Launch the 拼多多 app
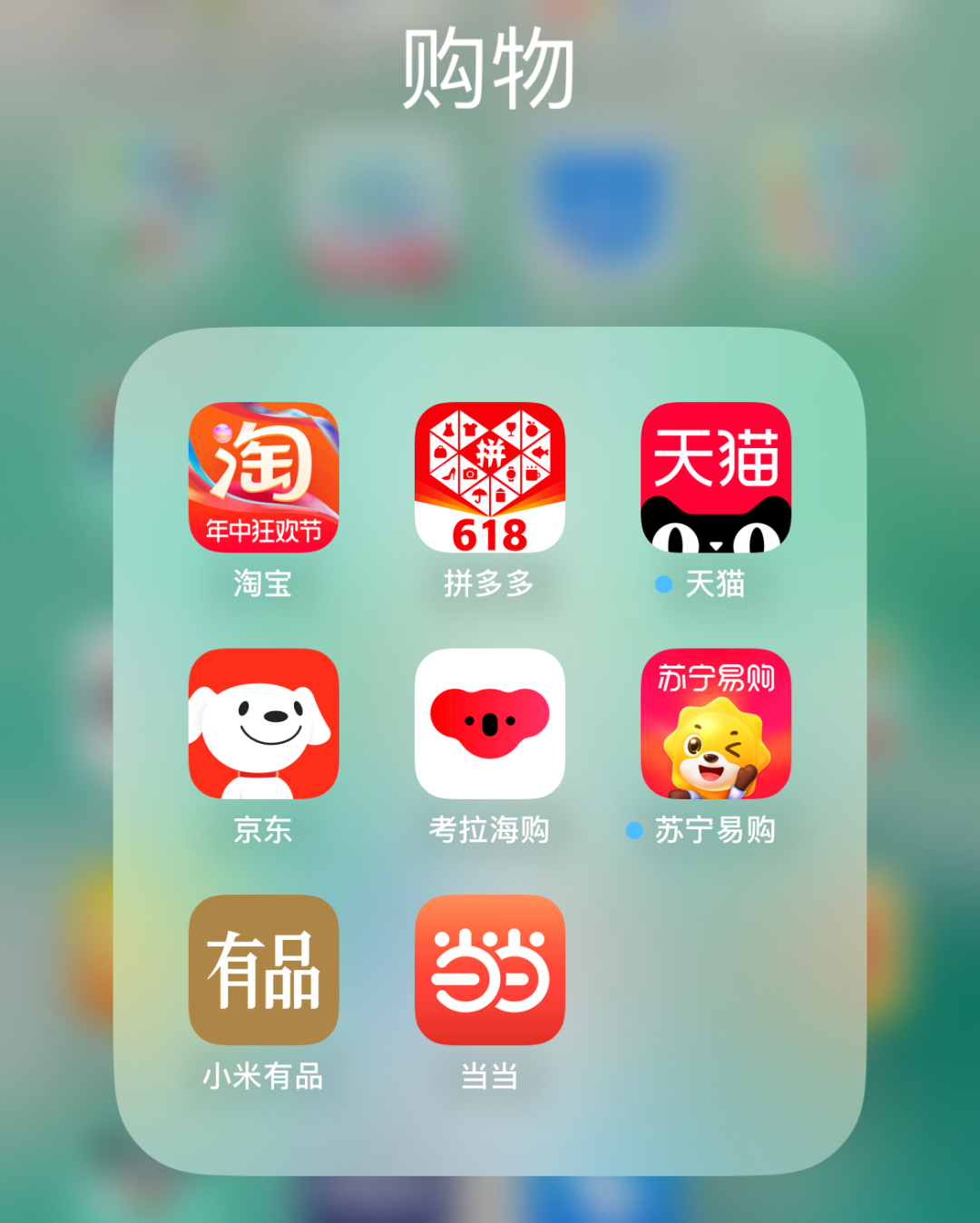Viewport: 980px width, 1223px height. (x=489, y=477)
